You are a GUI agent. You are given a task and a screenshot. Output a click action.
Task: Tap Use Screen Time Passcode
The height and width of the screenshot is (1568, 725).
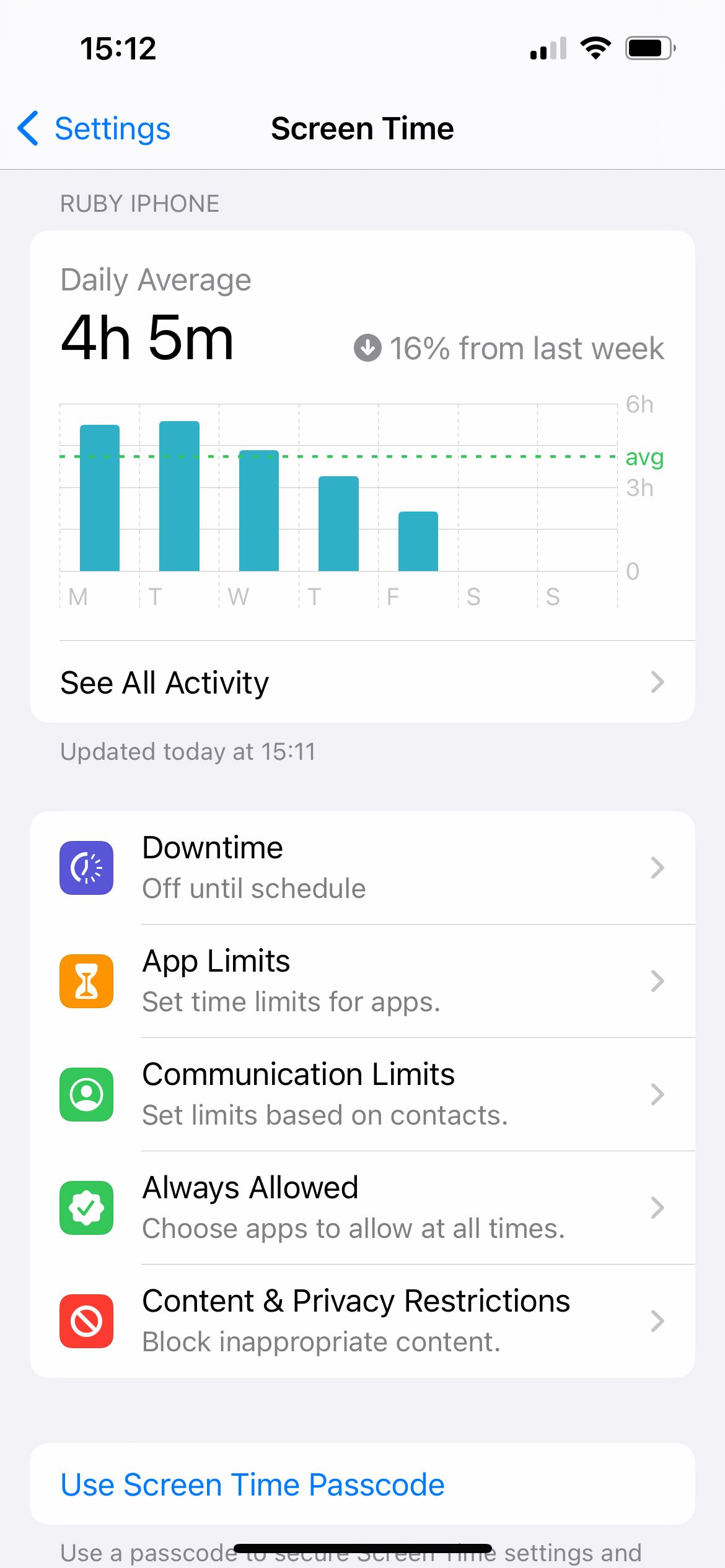click(x=252, y=1484)
